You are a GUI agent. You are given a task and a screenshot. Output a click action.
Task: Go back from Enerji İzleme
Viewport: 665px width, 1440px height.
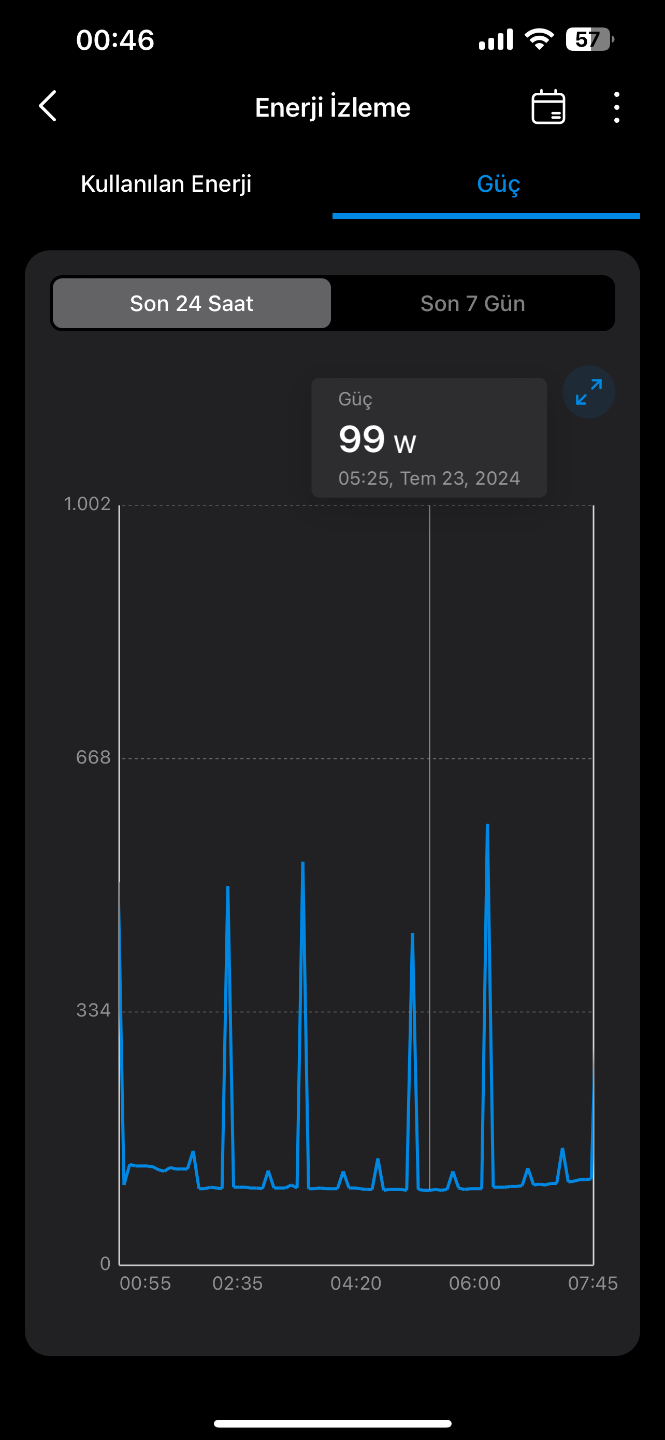[x=47, y=106]
